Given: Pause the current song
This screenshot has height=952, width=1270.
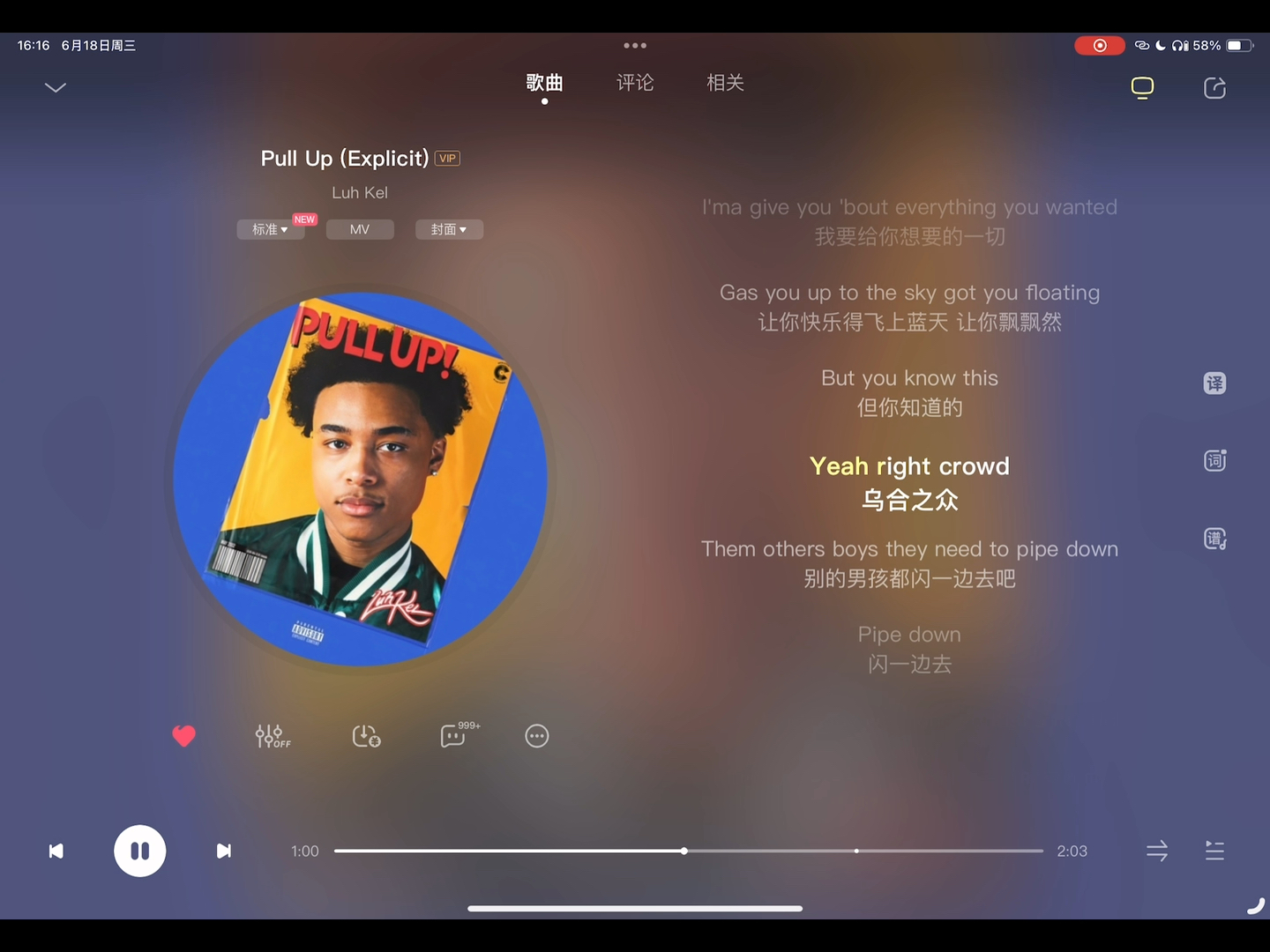Looking at the screenshot, I should coord(139,851).
